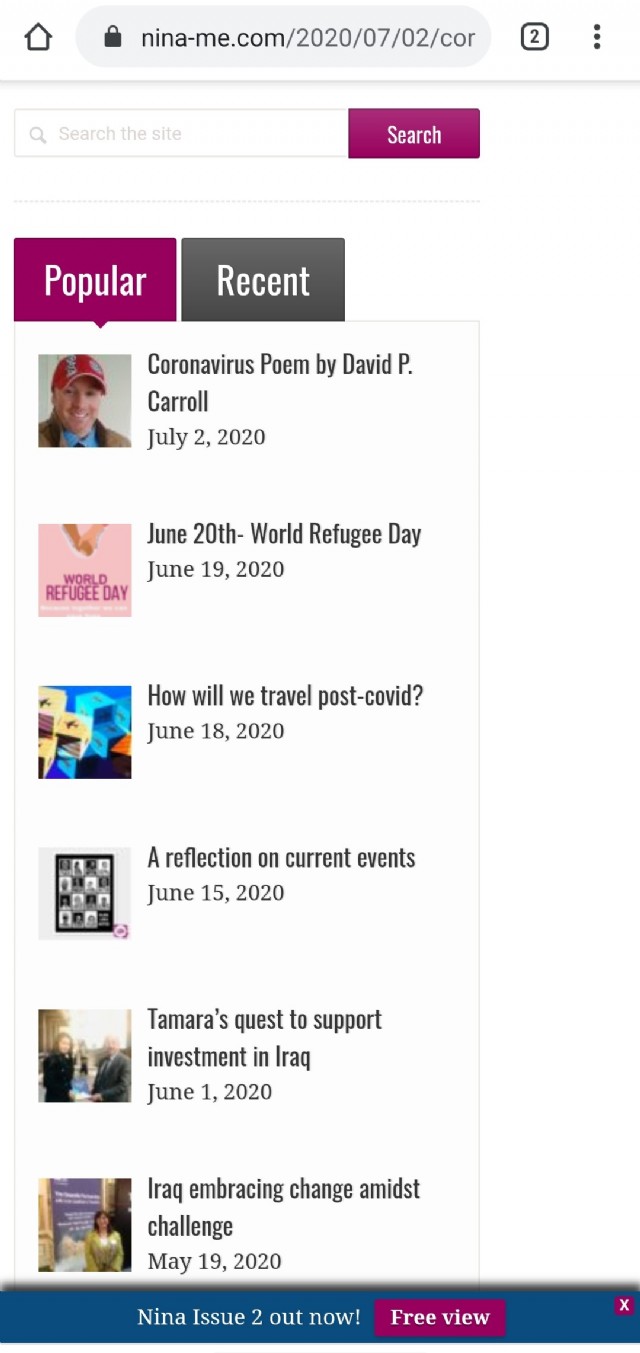The height and width of the screenshot is (1353, 640).
Task: Open Coronavirus Poem by David P. Carroll
Action: pyautogui.click(x=279, y=382)
